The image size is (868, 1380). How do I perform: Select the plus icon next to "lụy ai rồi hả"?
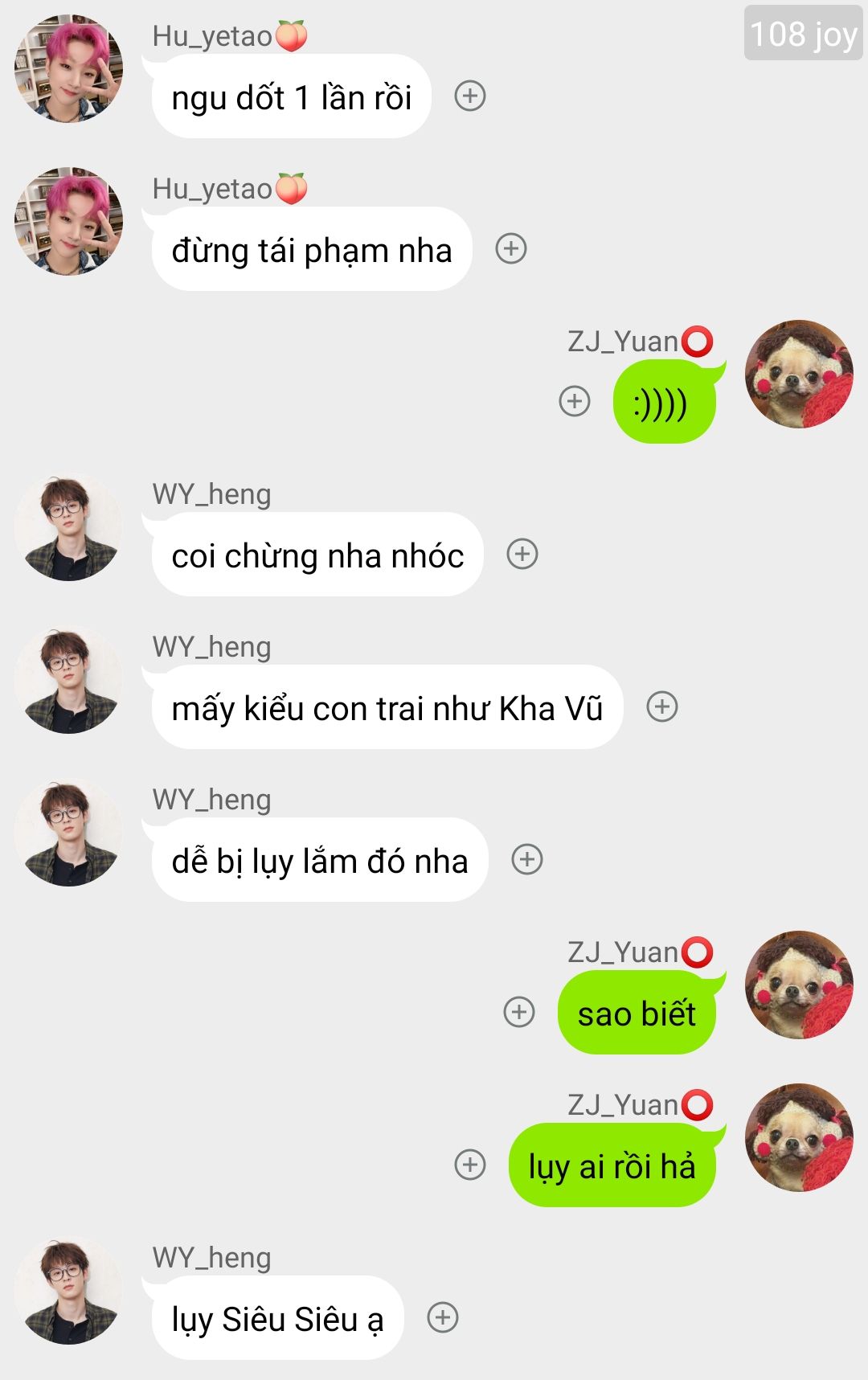[470, 1165]
